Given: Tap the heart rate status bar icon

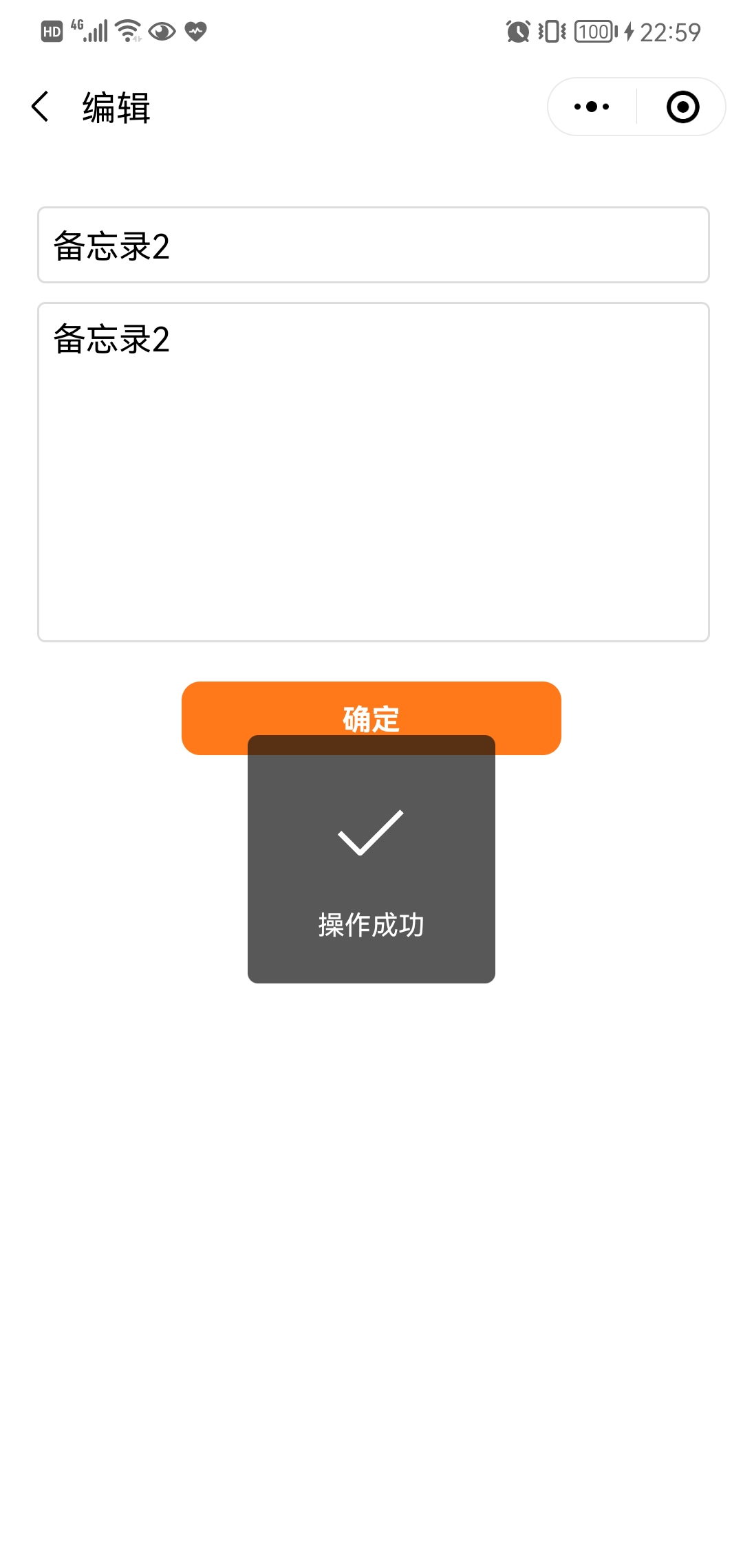Looking at the screenshot, I should click(x=197, y=31).
